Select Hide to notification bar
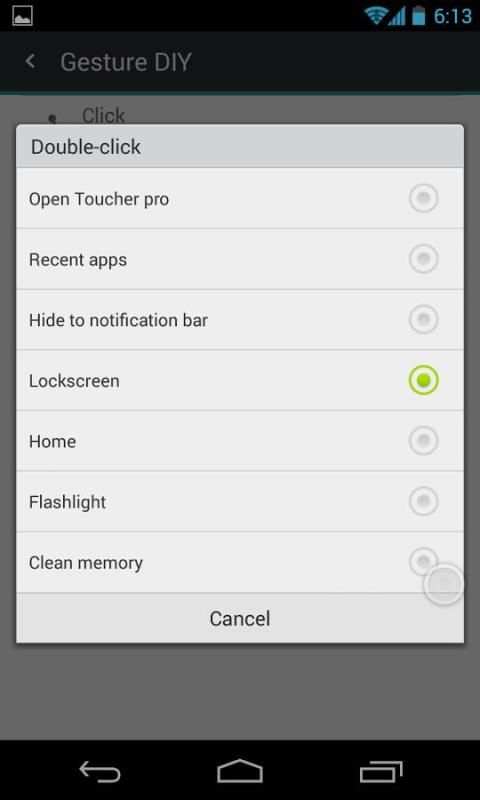This screenshot has height=800, width=480. tap(240, 320)
